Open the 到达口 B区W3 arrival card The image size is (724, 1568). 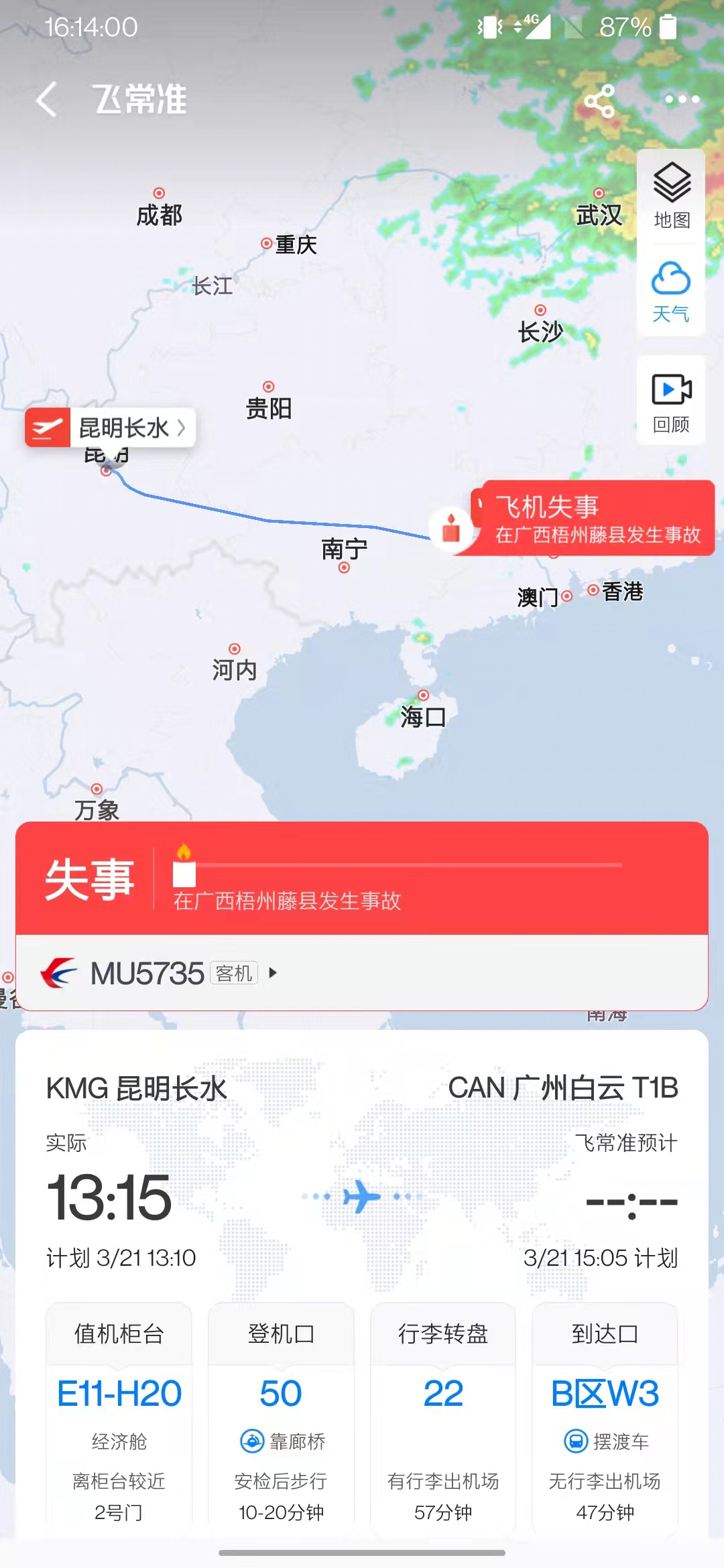(605, 1414)
